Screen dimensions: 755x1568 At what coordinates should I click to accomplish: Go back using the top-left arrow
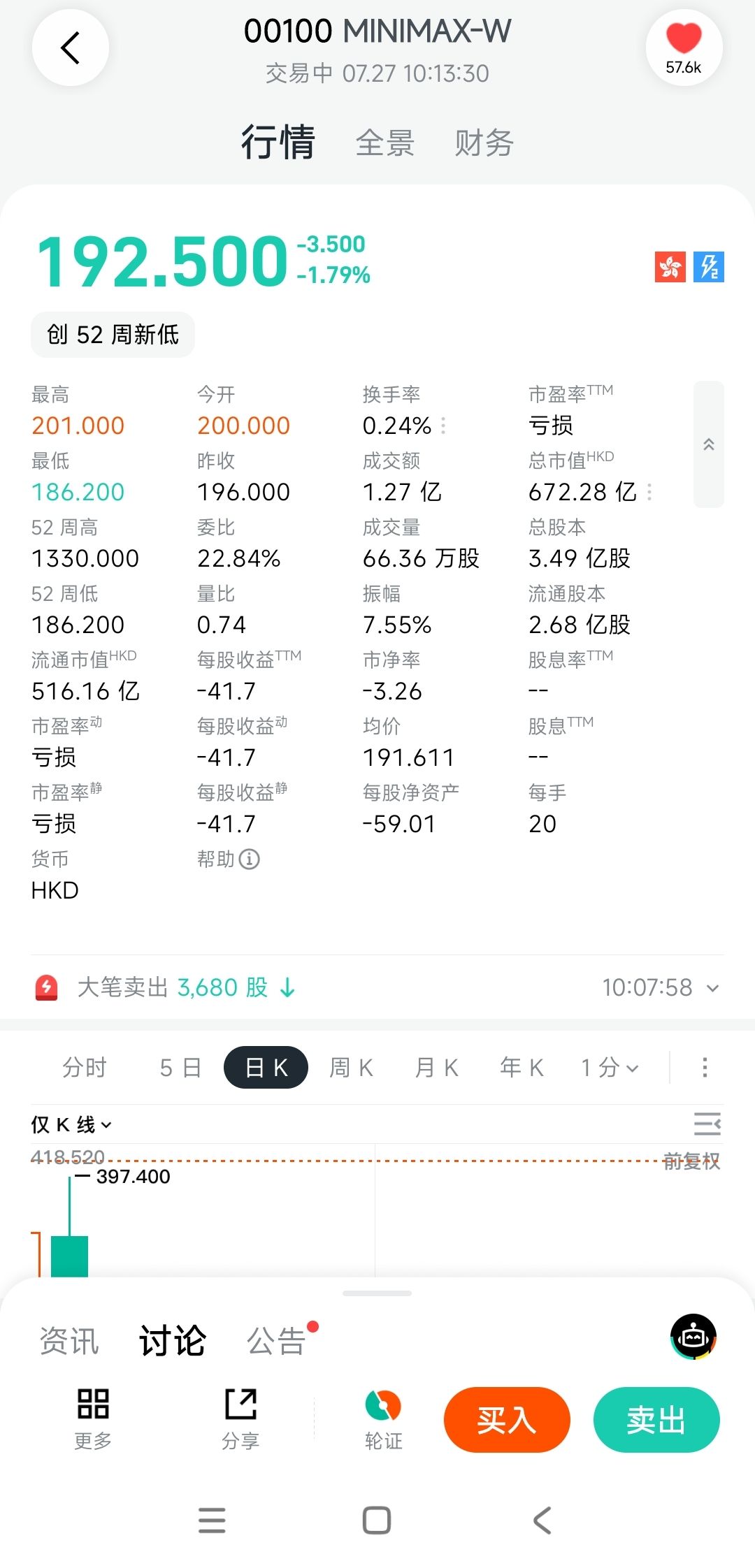(70, 48)
